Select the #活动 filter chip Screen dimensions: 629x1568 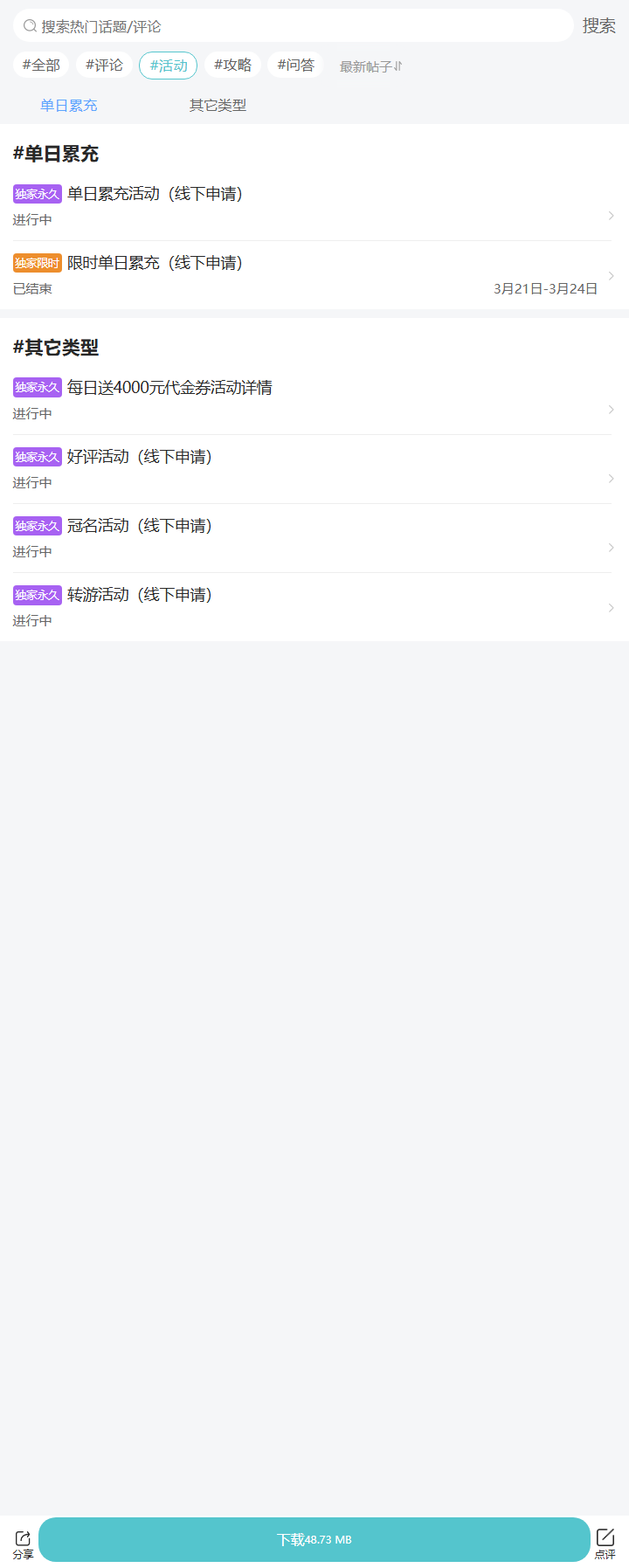coord(169,66)
